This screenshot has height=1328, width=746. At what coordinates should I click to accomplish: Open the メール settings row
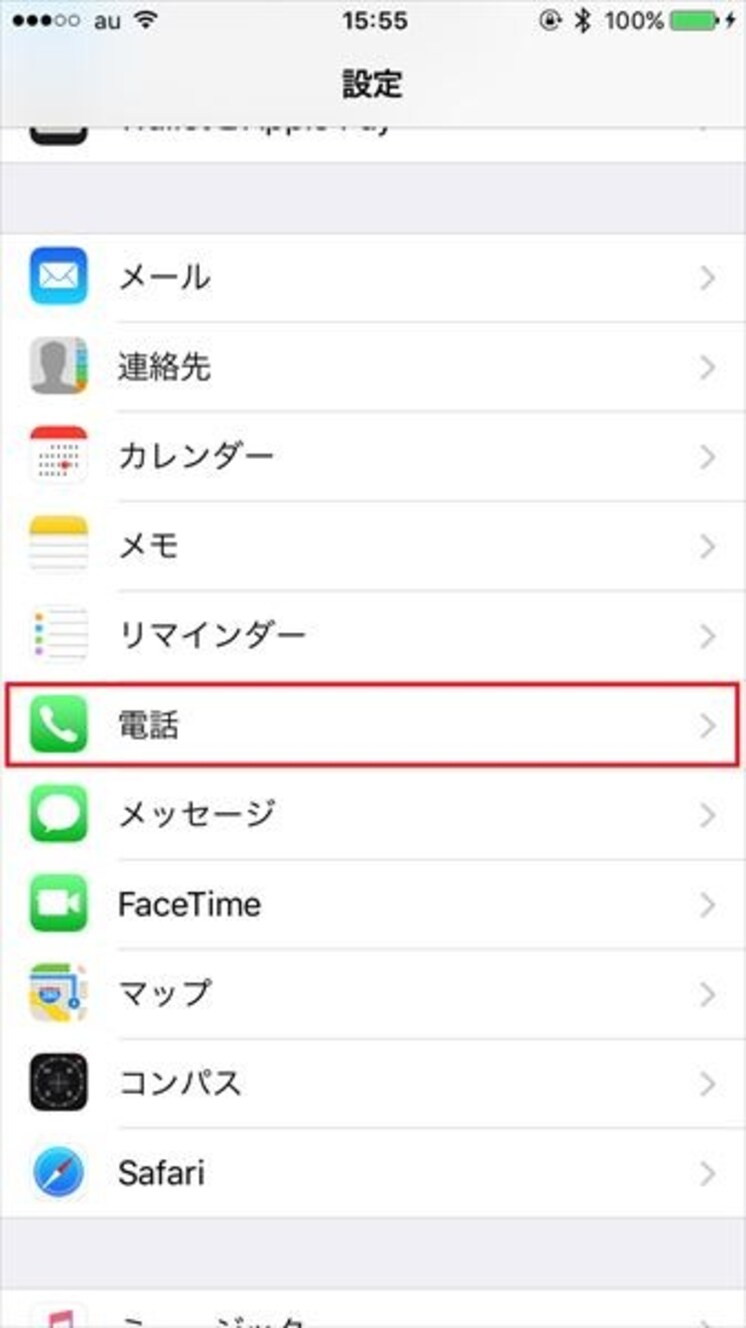tap(373, 278)
